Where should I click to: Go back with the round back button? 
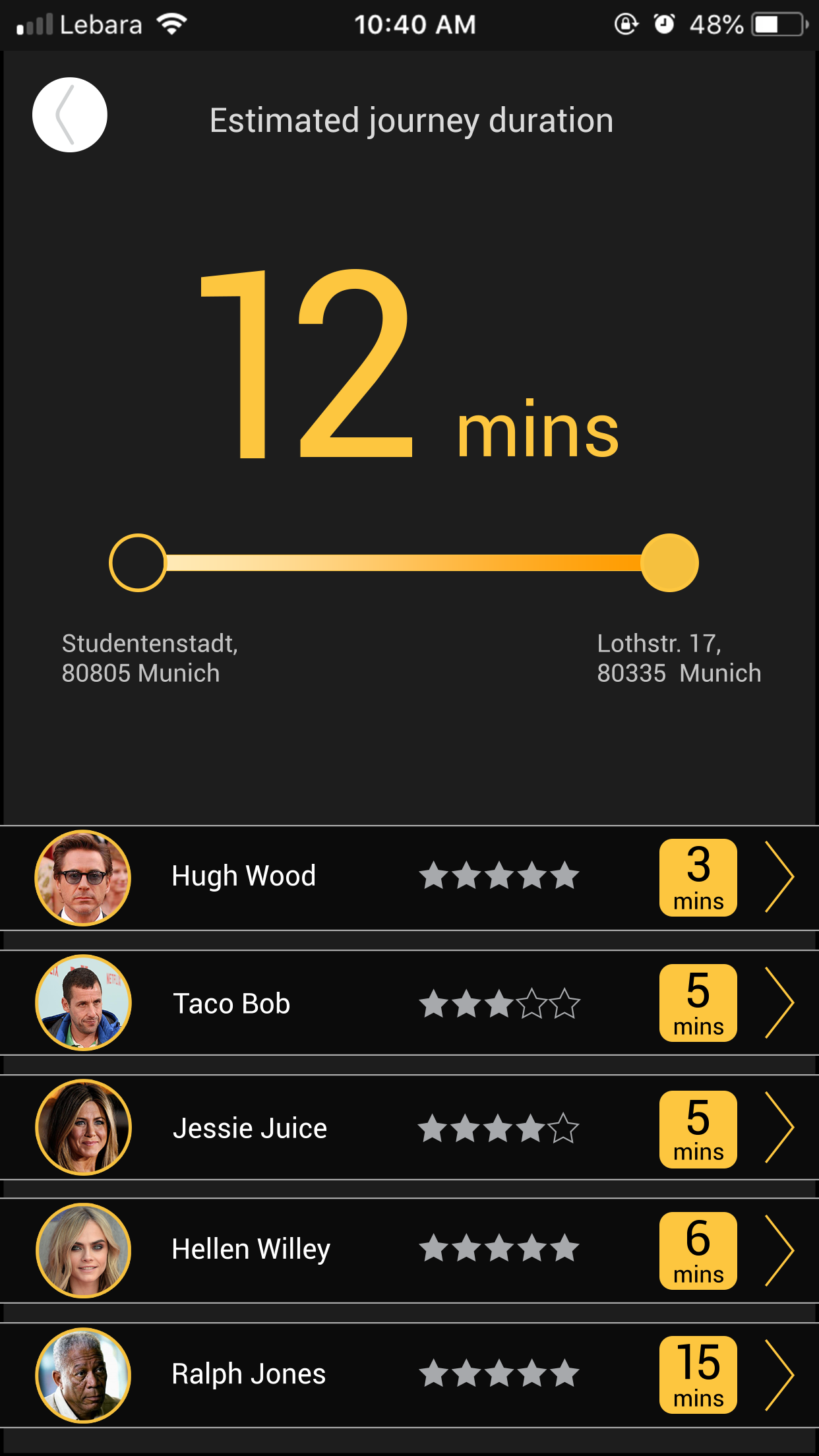click(x=70, y=115)
